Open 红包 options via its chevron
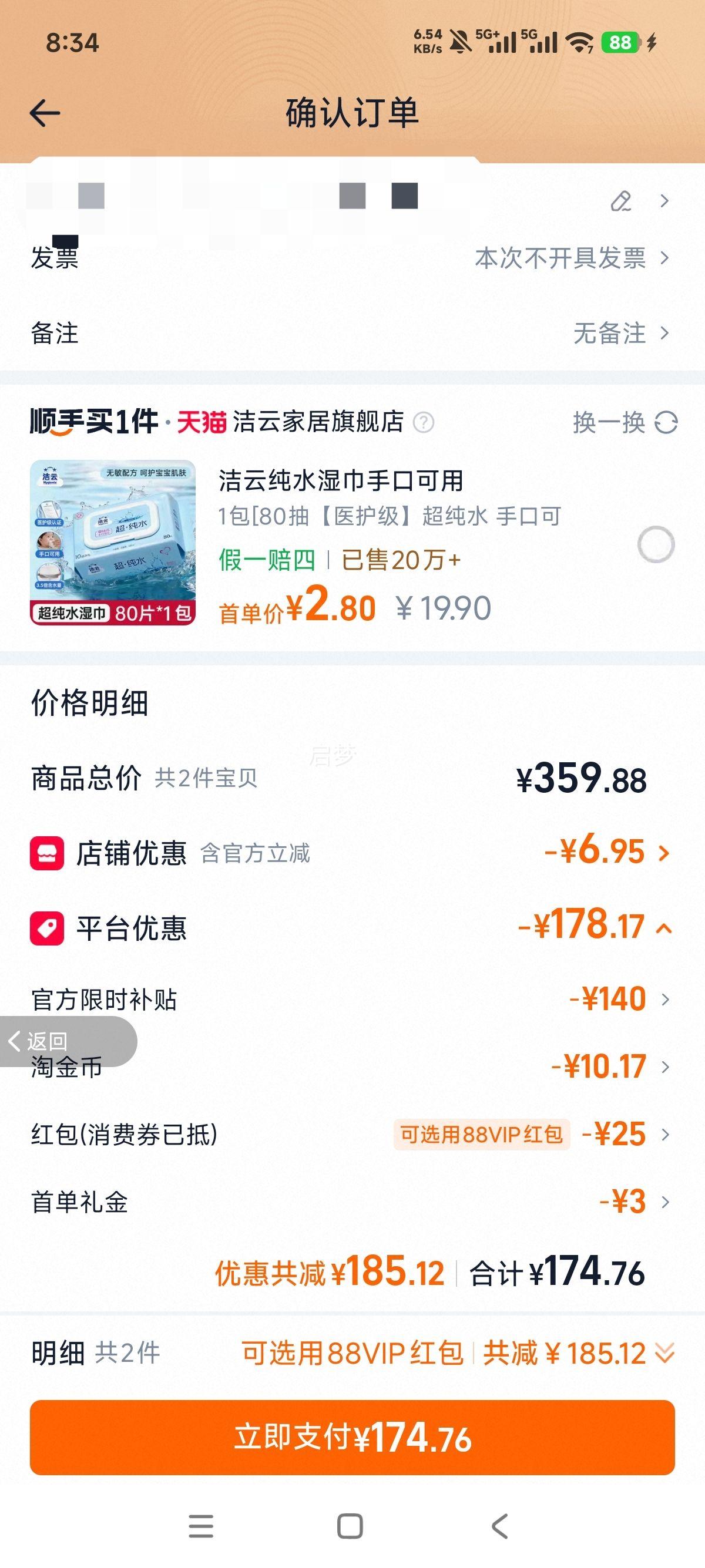The image size is (705, 1568). click(665, 1135)
